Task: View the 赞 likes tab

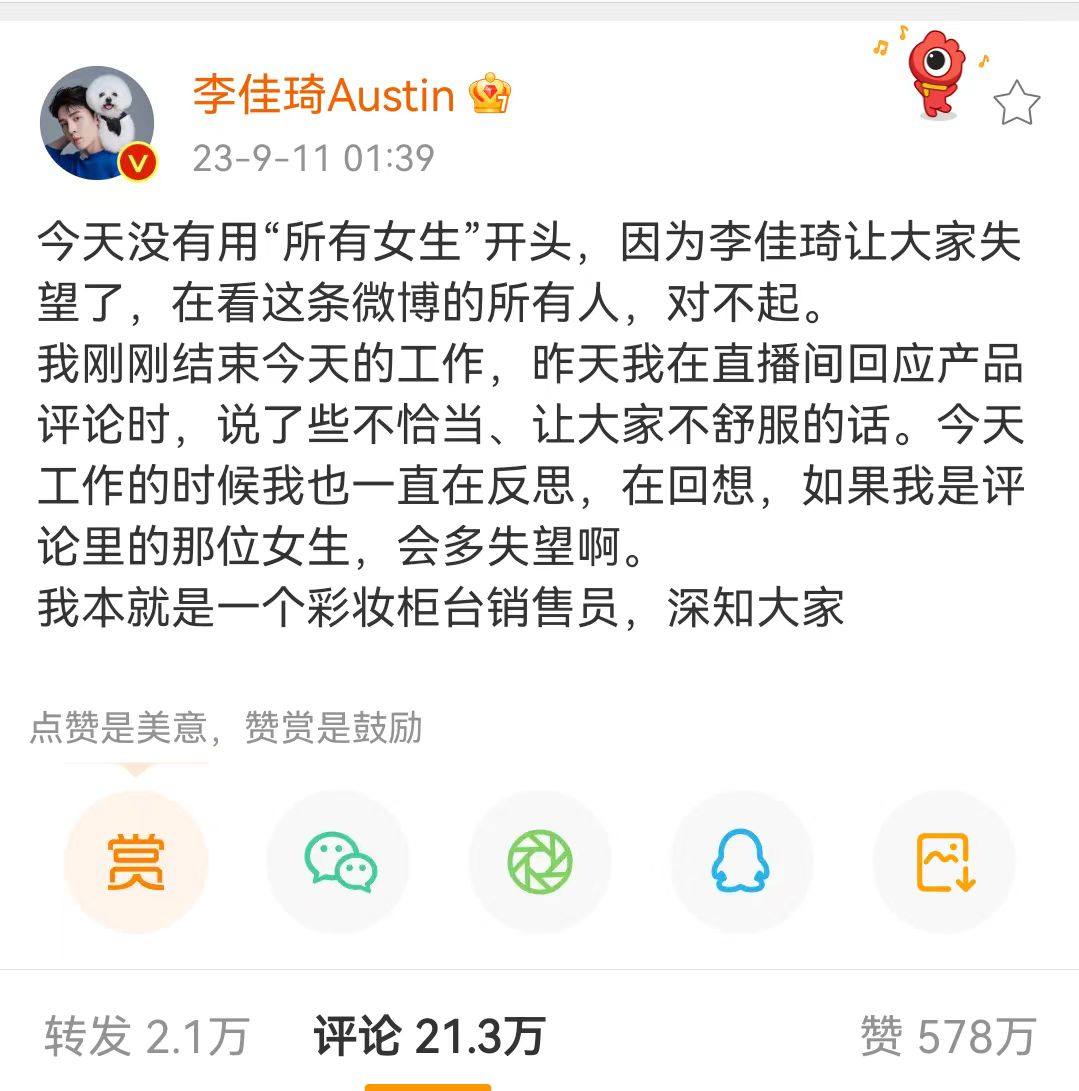Action: (947, 1037)
